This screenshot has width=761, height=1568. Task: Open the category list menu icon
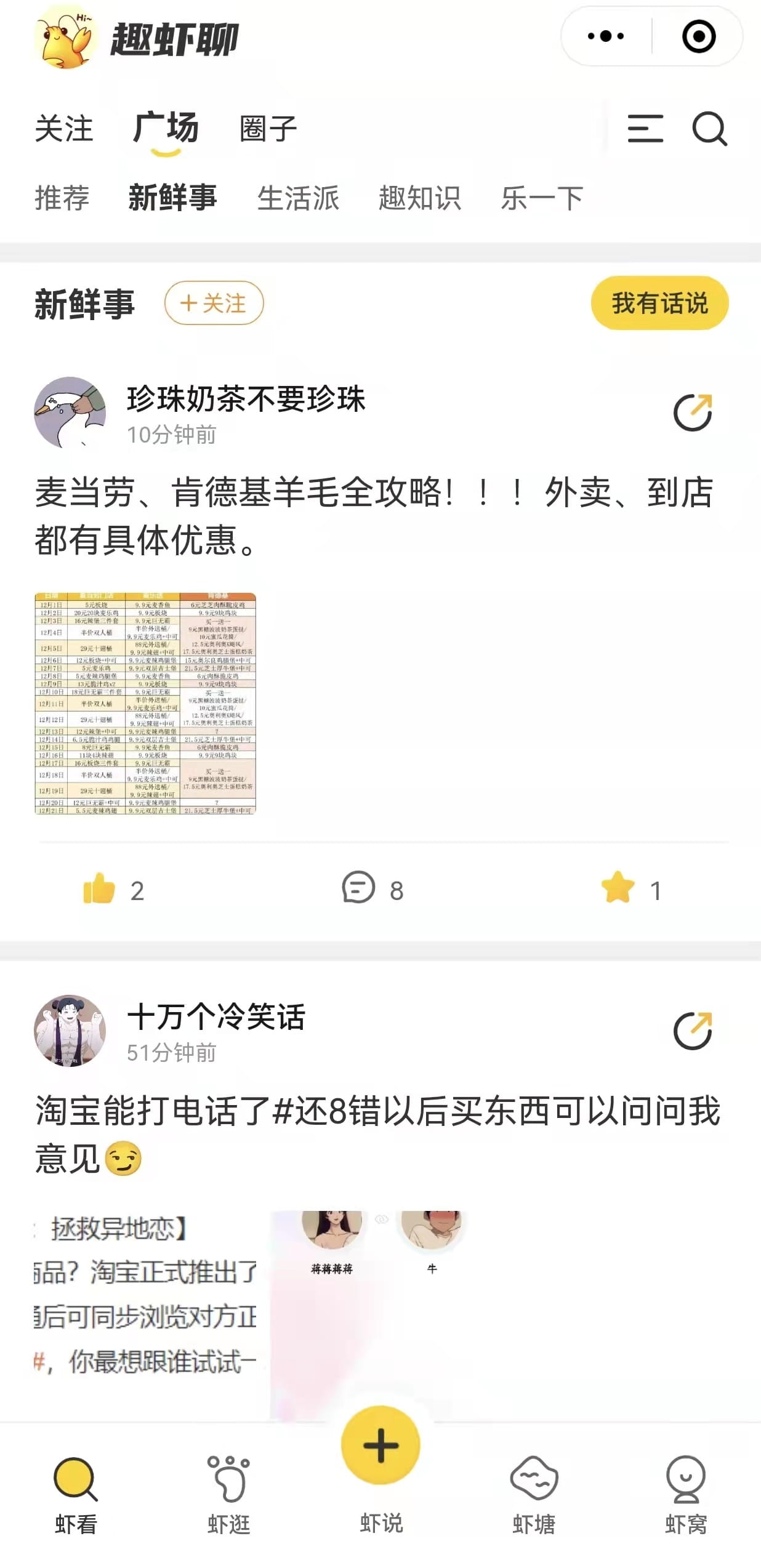point(645,129)
